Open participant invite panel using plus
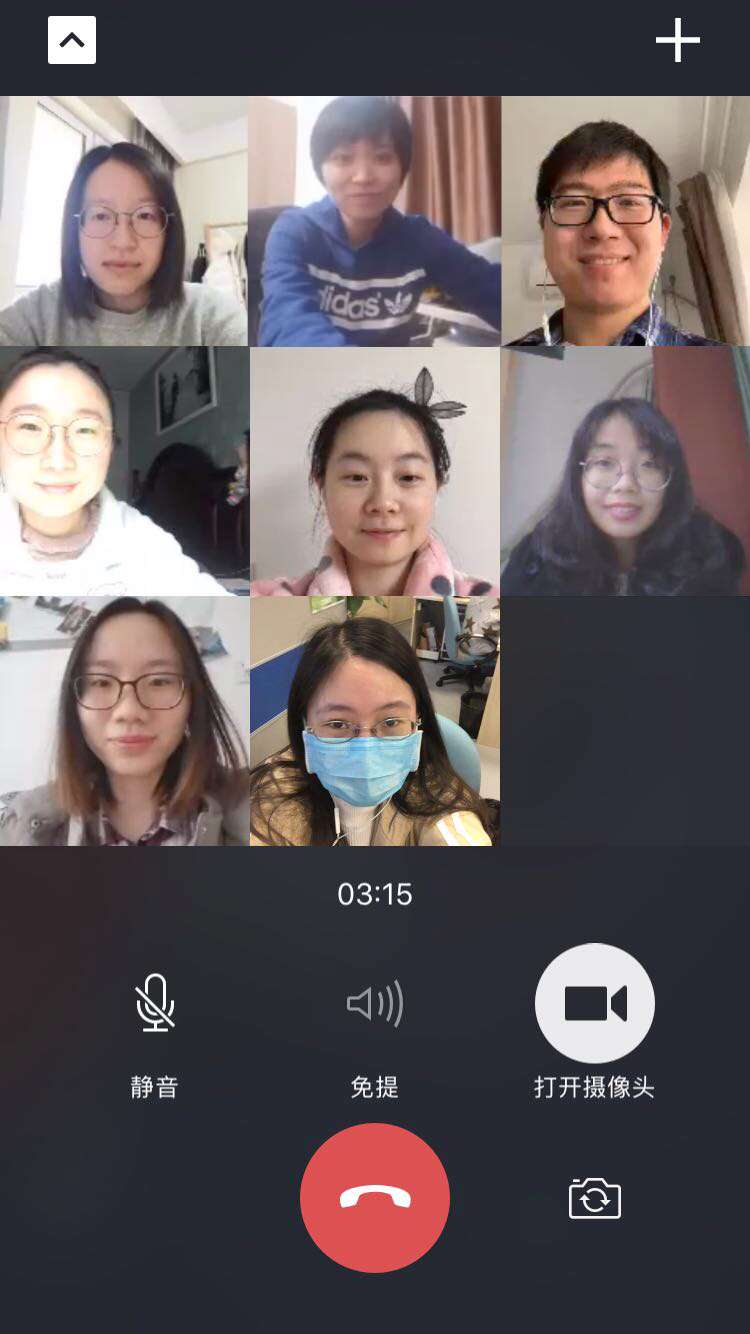Screen dimensions: 750x1334 point(678,40)
